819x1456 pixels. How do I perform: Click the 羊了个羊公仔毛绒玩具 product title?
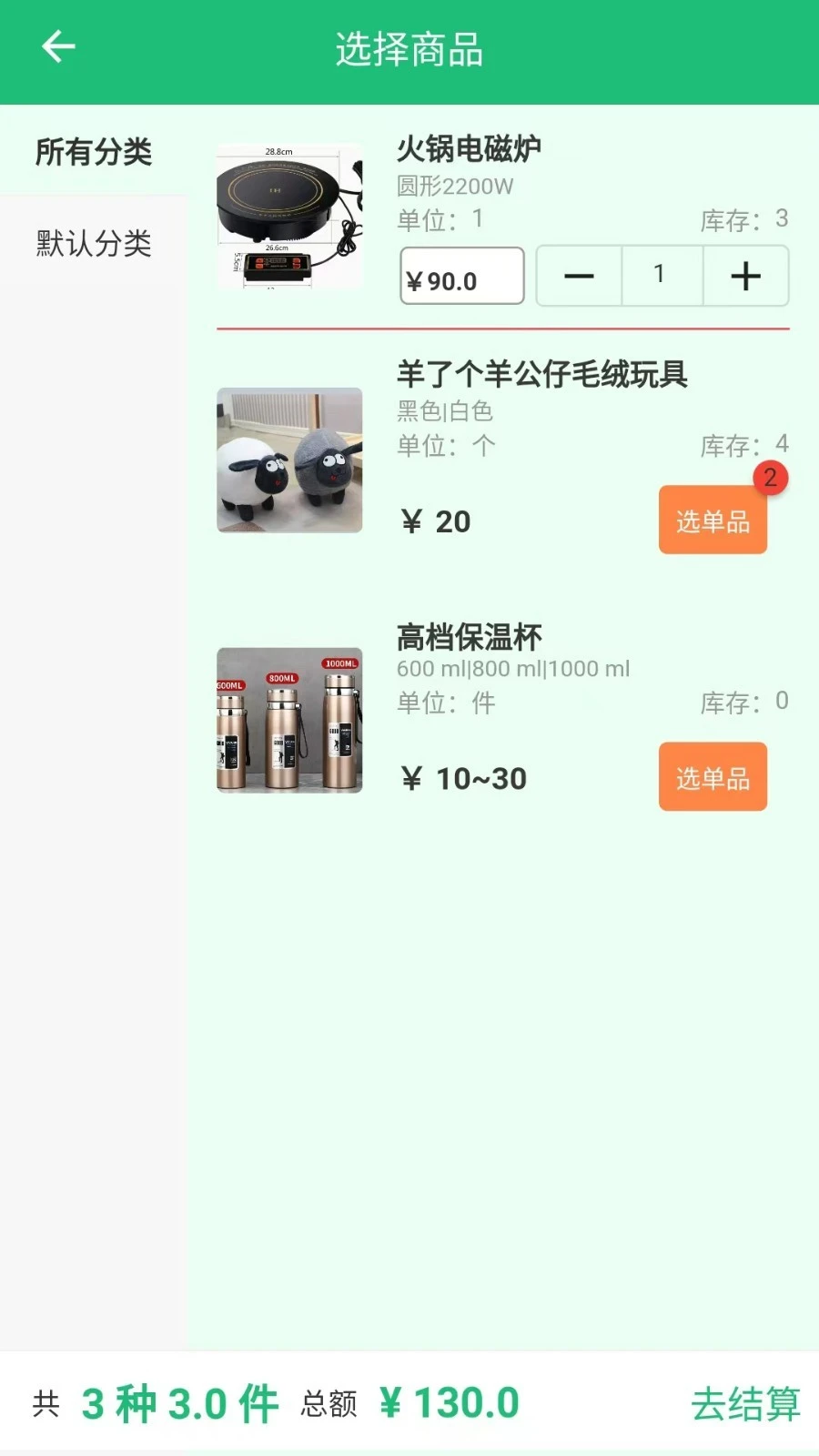541,373
